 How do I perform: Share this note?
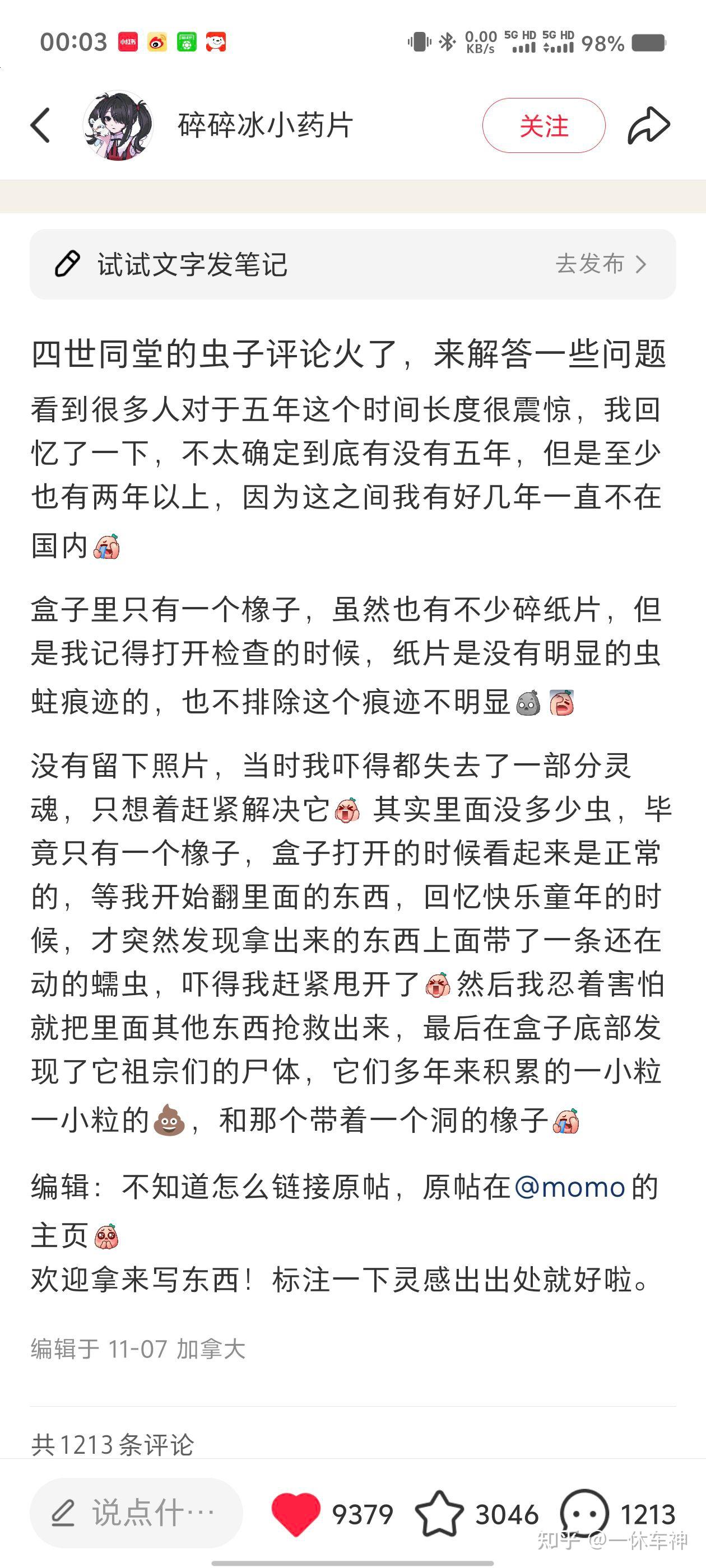click(x=649, y=125)
